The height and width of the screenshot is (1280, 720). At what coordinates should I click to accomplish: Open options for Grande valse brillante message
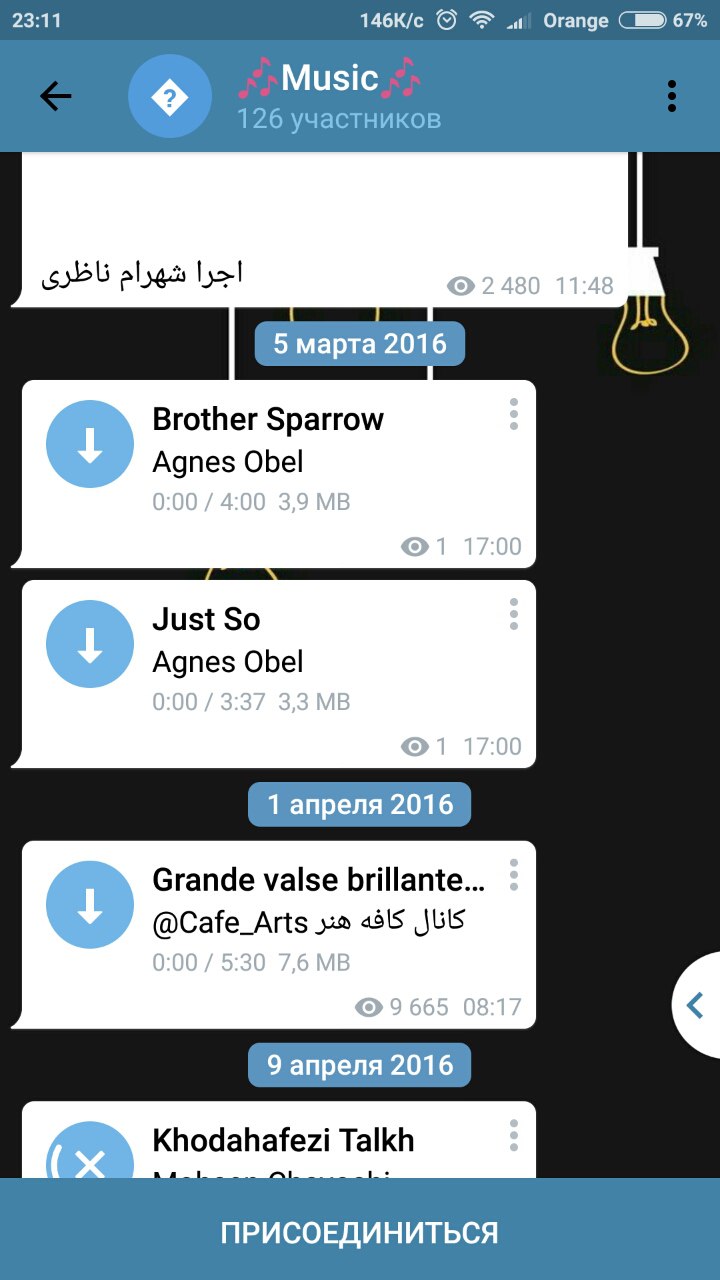513,875
